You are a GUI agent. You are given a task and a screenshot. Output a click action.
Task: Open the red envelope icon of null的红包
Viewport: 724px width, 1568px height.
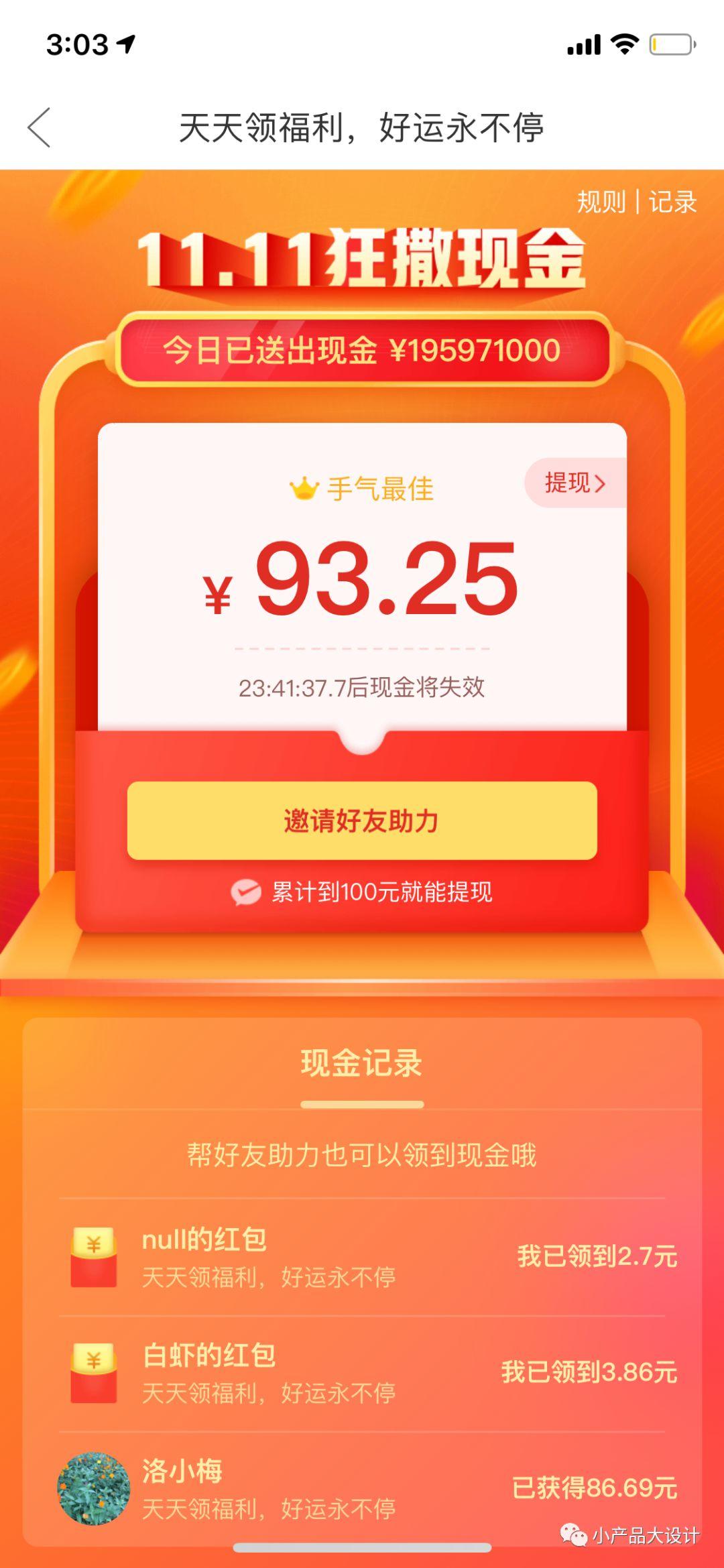pos(95,1256)
